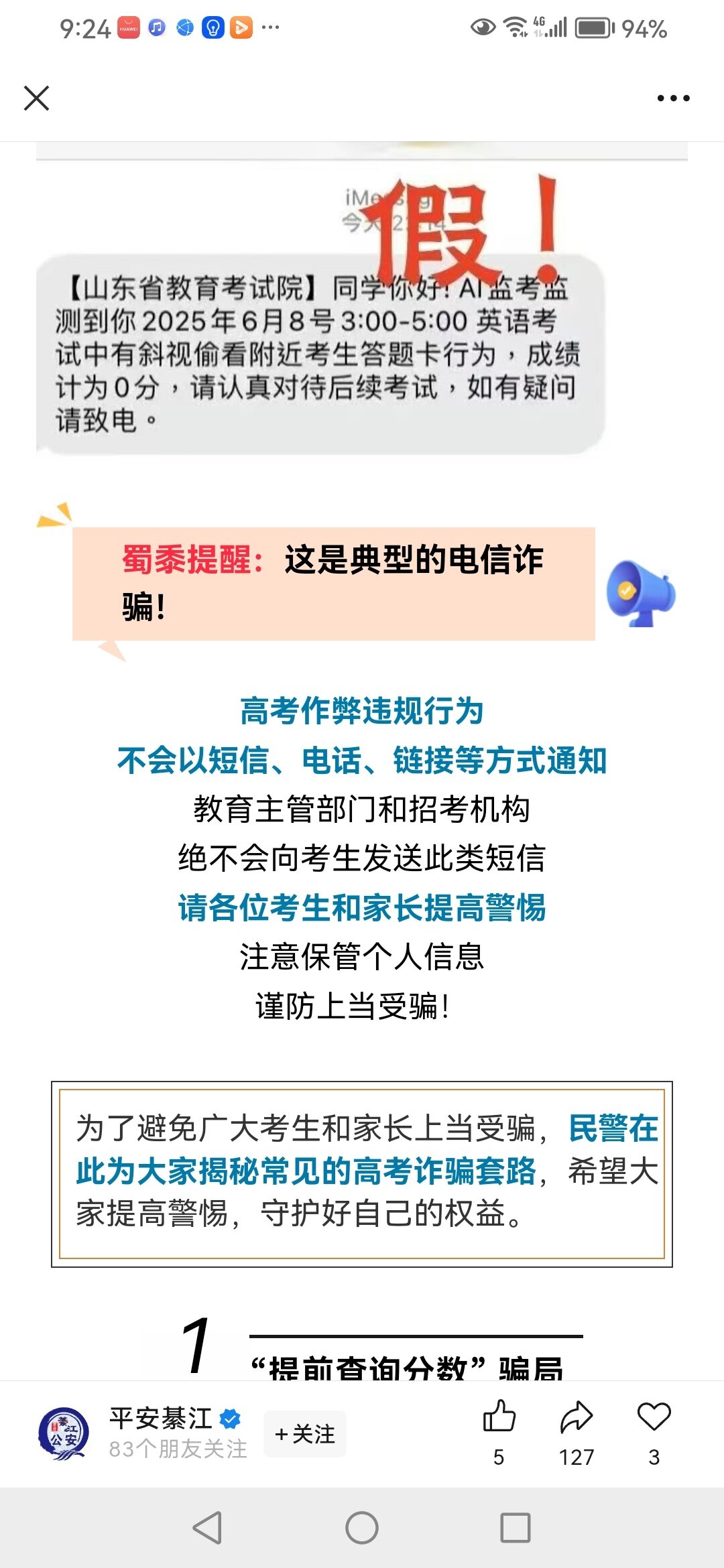Screen dimensions: 724x1568
Task: Open the three-dot overflow menu
Action: coord(673,98)
